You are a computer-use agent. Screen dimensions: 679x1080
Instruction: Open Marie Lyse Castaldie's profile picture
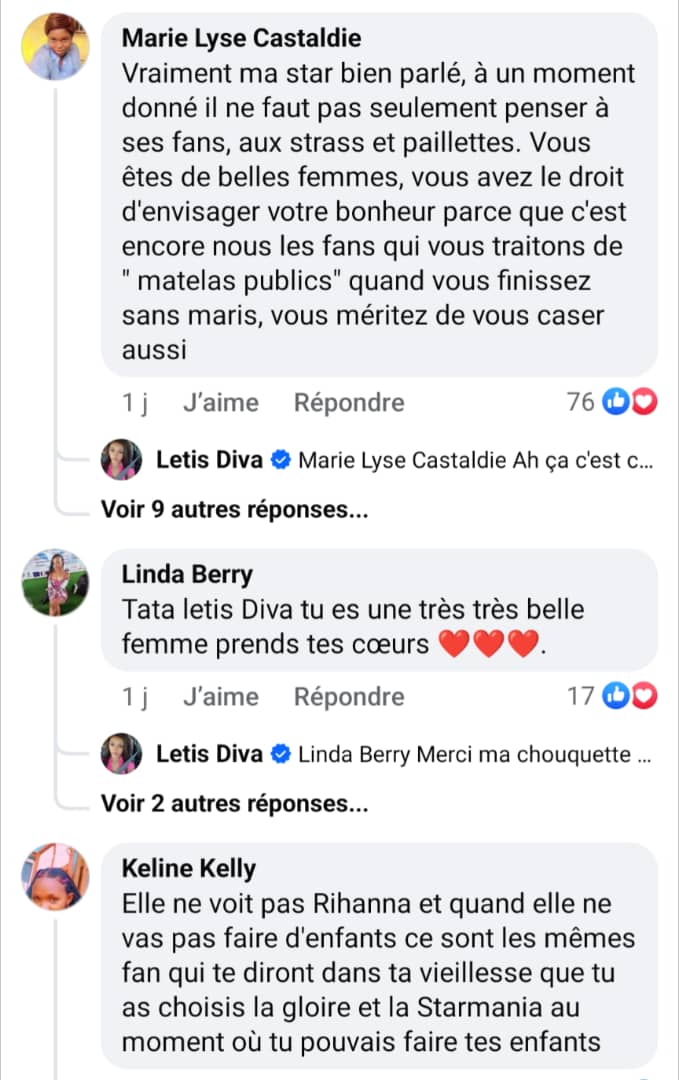tap(56, 46)
